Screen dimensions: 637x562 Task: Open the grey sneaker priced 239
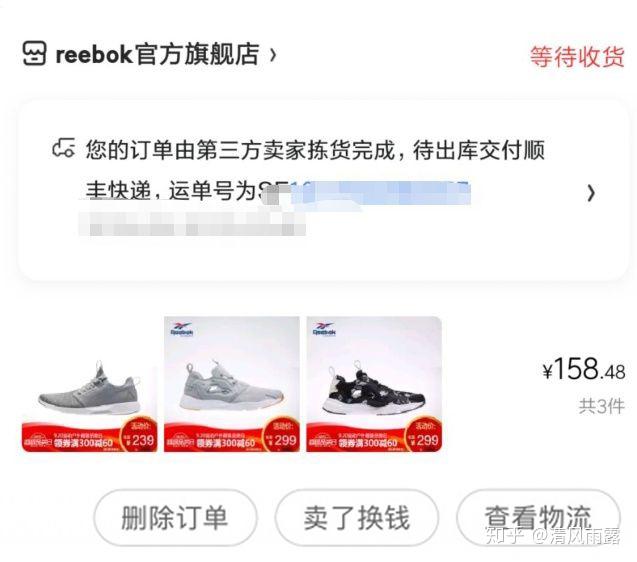click(x=88, y=385)
